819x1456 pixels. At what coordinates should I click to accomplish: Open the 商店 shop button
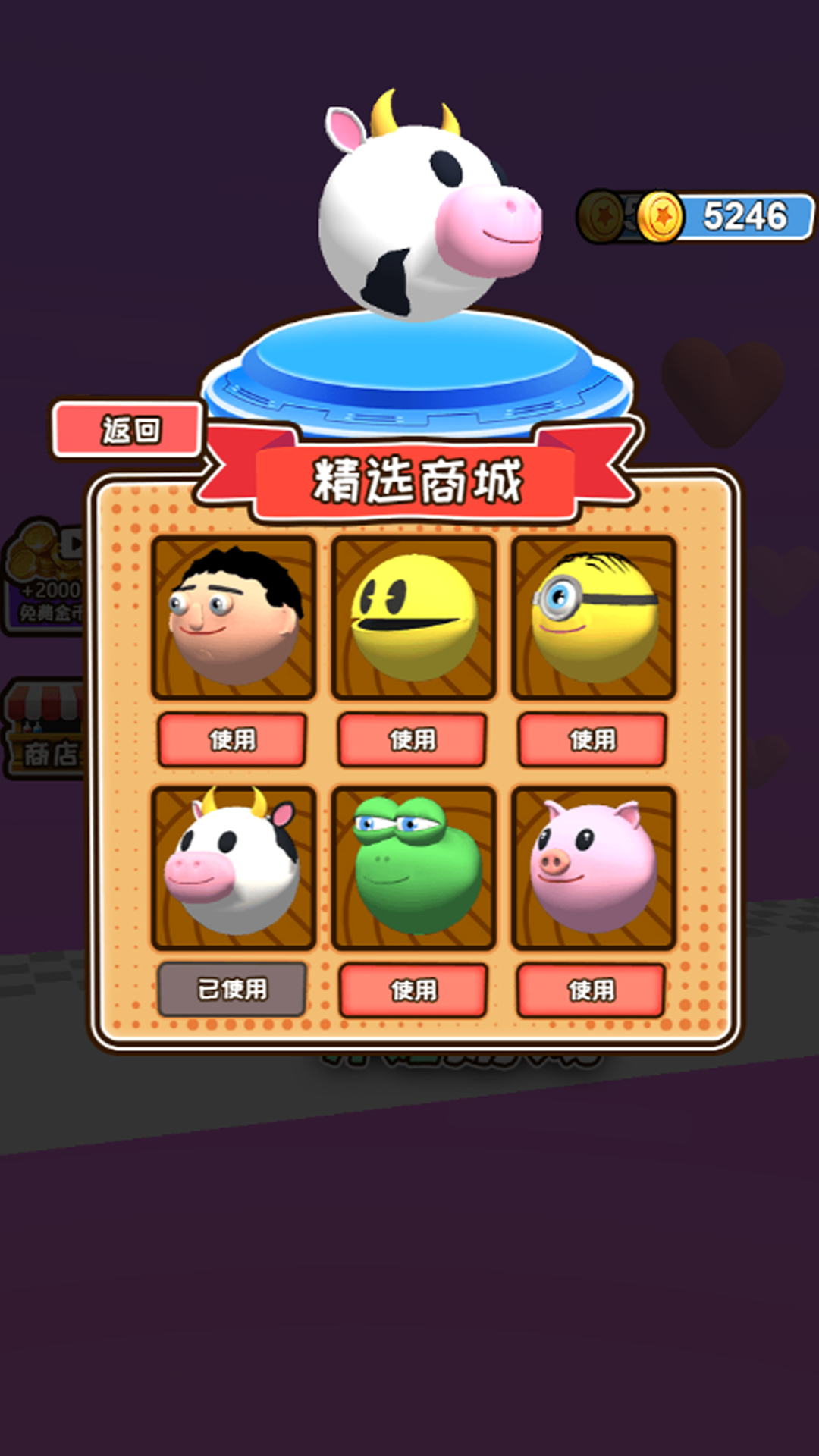(44, 730)
